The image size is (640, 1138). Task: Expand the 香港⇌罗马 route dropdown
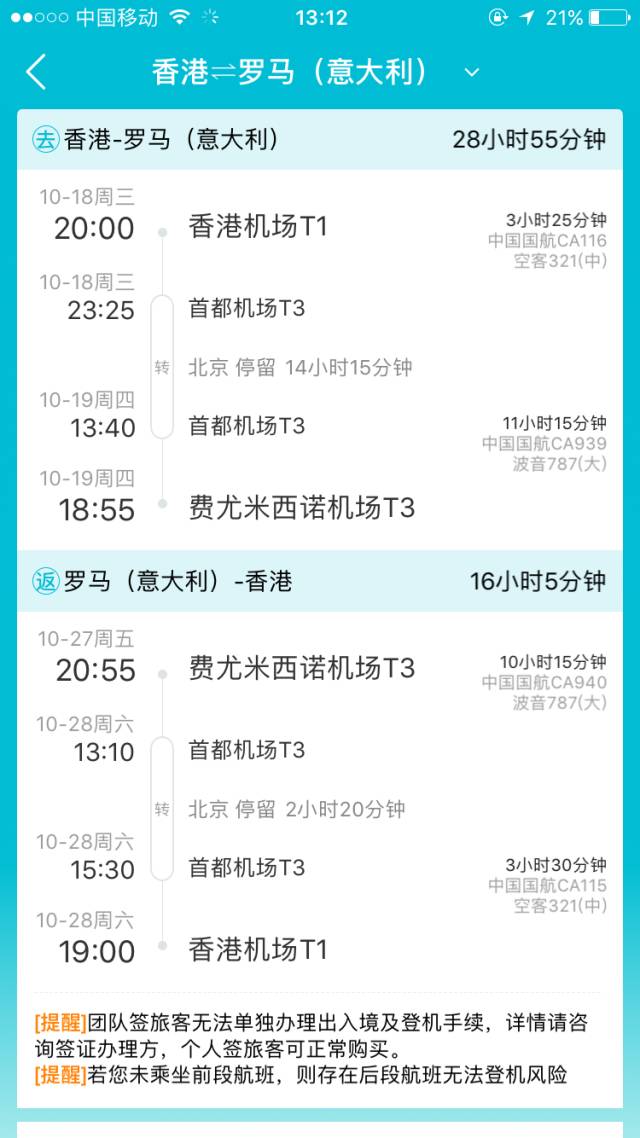point(472,73)
